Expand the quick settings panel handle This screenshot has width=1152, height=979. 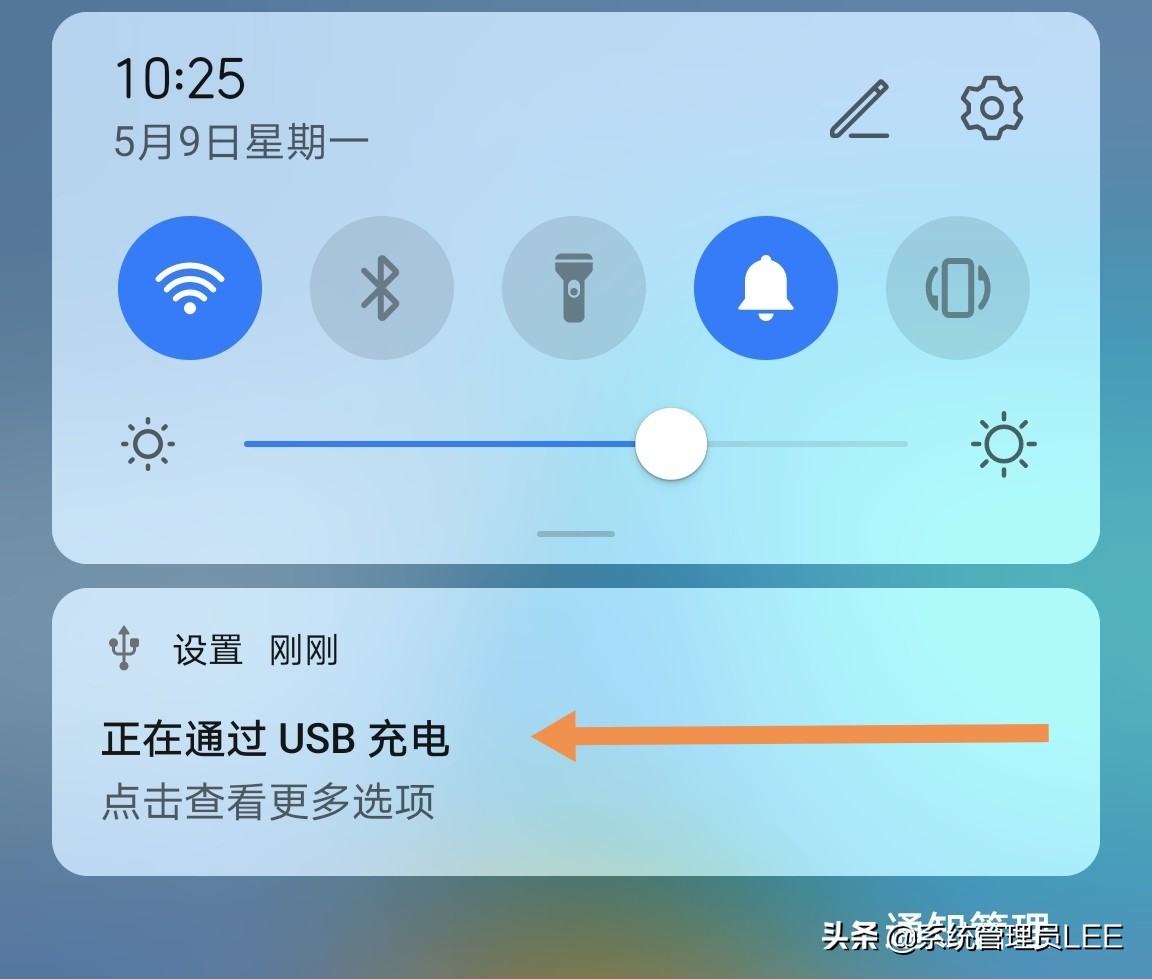(575, 534)
